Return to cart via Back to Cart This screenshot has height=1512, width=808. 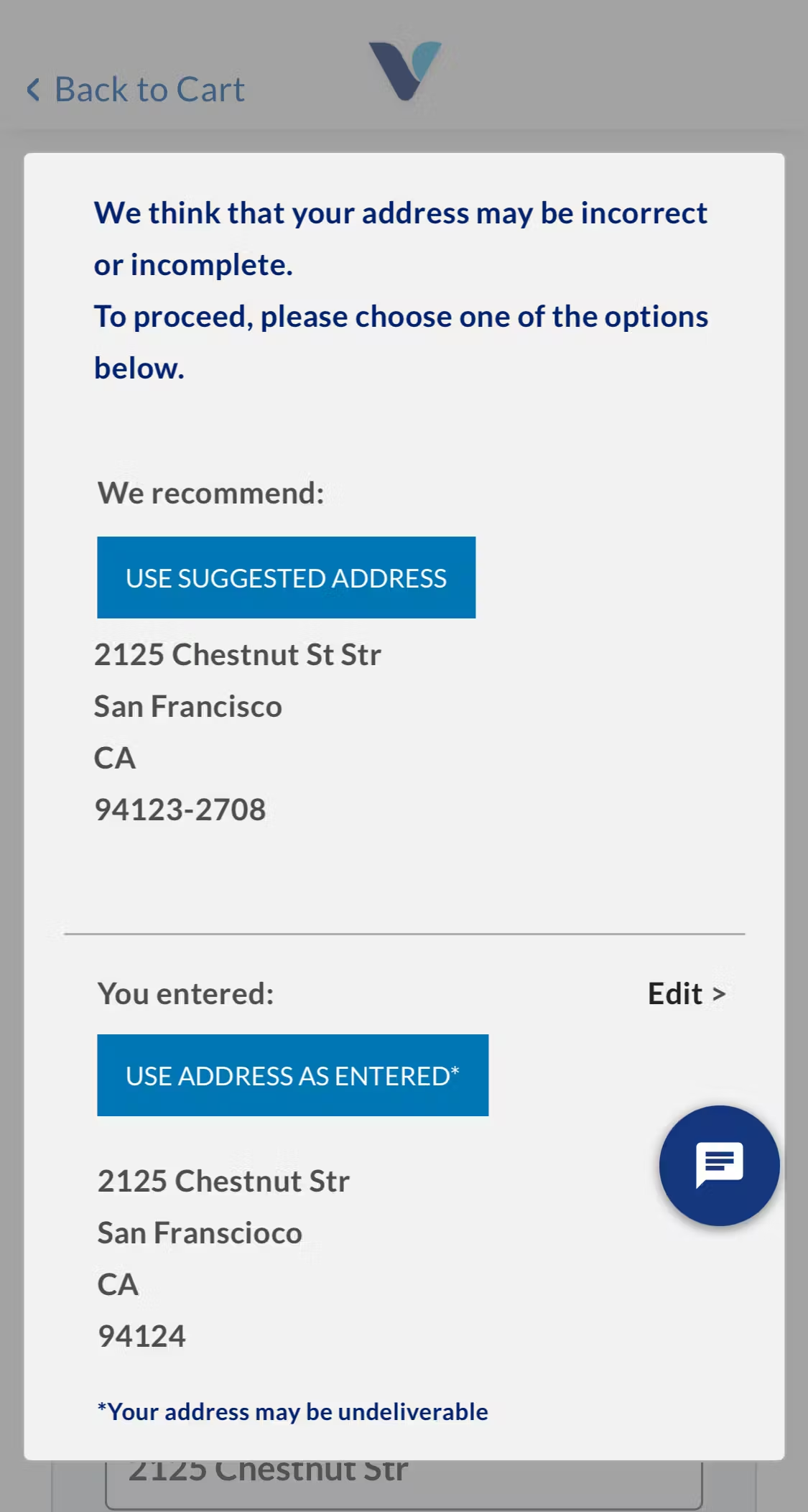point(136,89)
